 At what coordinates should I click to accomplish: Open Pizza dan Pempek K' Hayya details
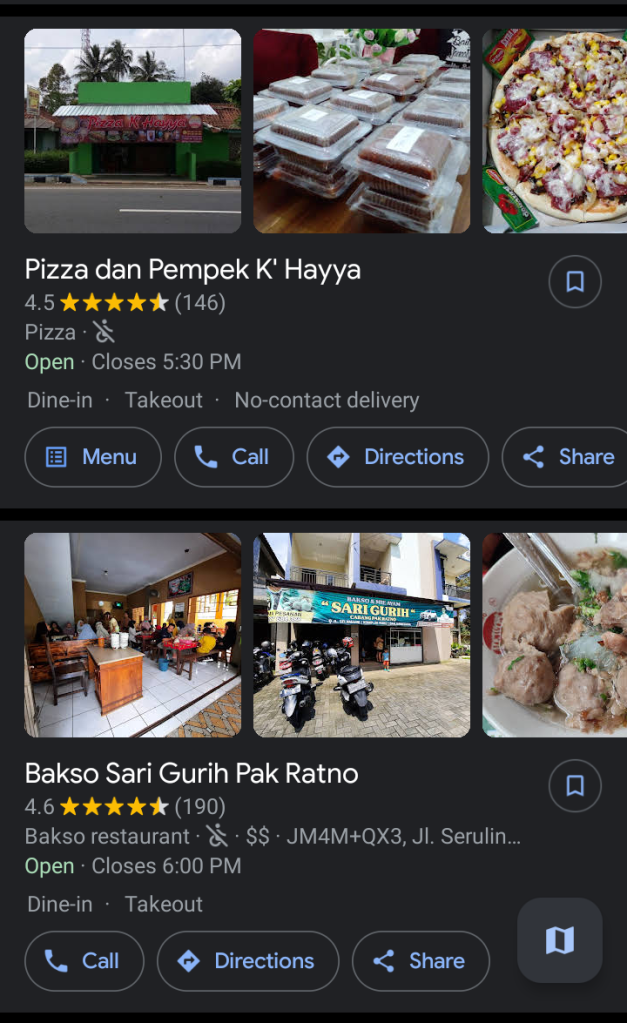pyautogui.click(x=193, y=269)
